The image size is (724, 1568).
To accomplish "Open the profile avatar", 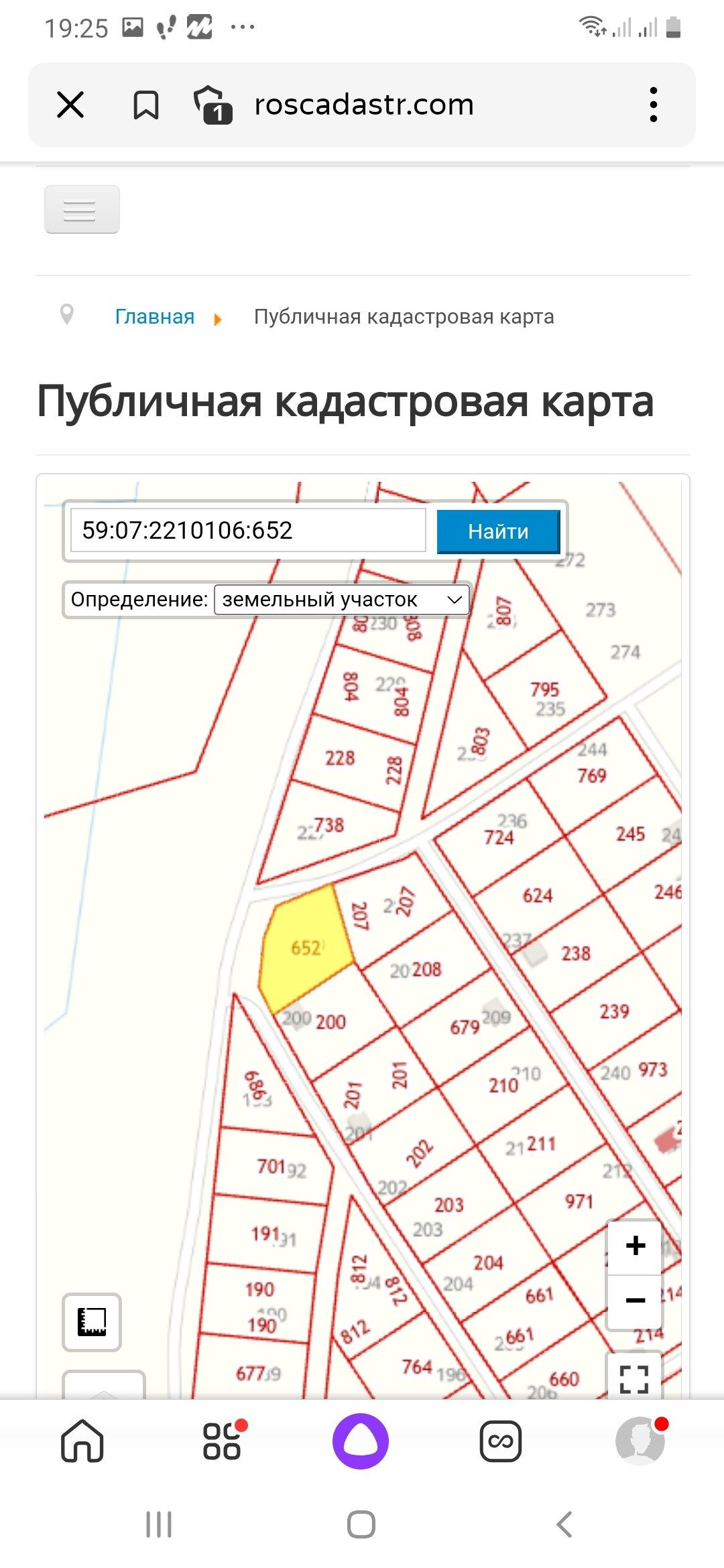I will coord(640,1440).
